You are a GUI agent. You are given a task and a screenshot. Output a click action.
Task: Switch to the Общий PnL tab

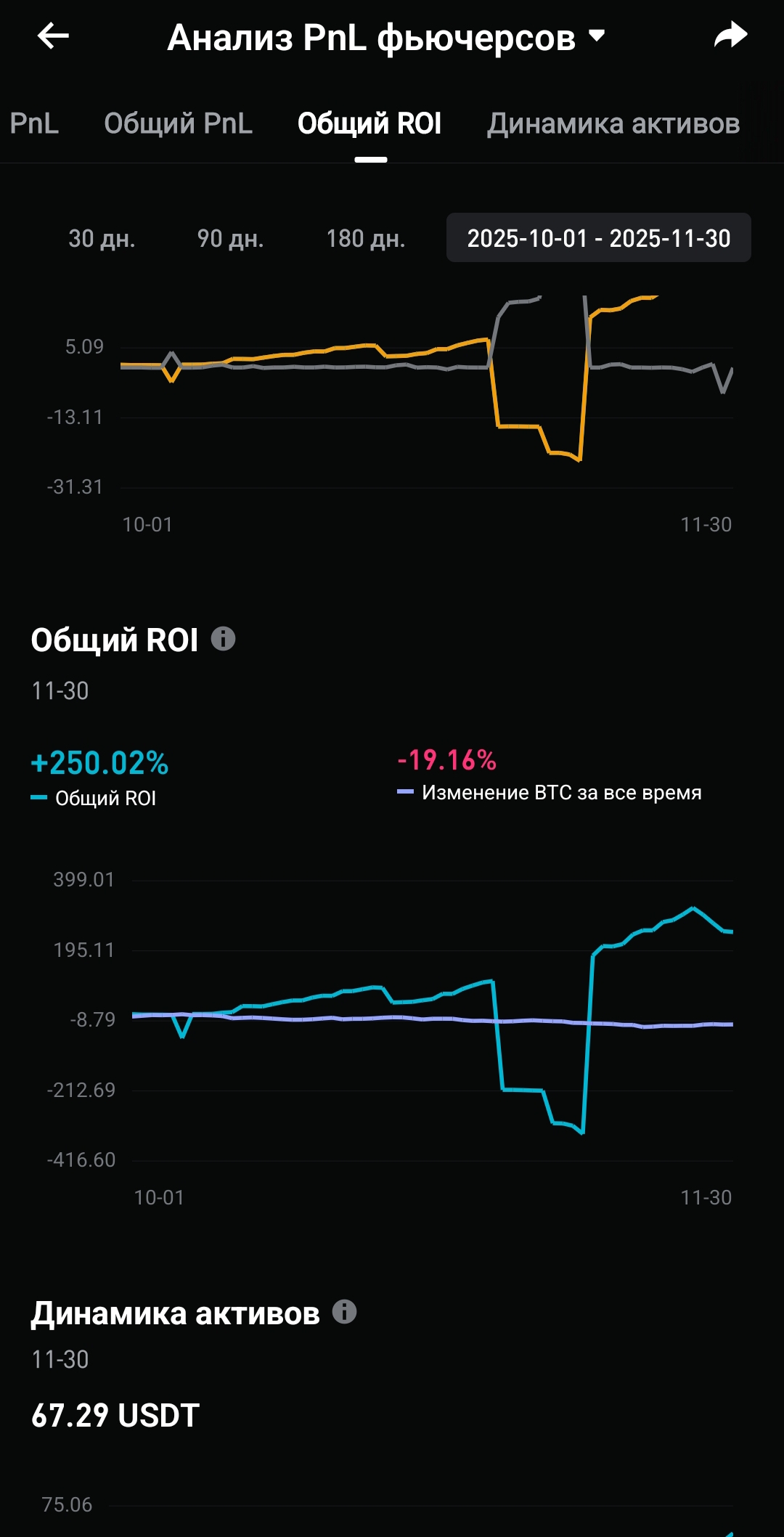click(x=178, y=123)
